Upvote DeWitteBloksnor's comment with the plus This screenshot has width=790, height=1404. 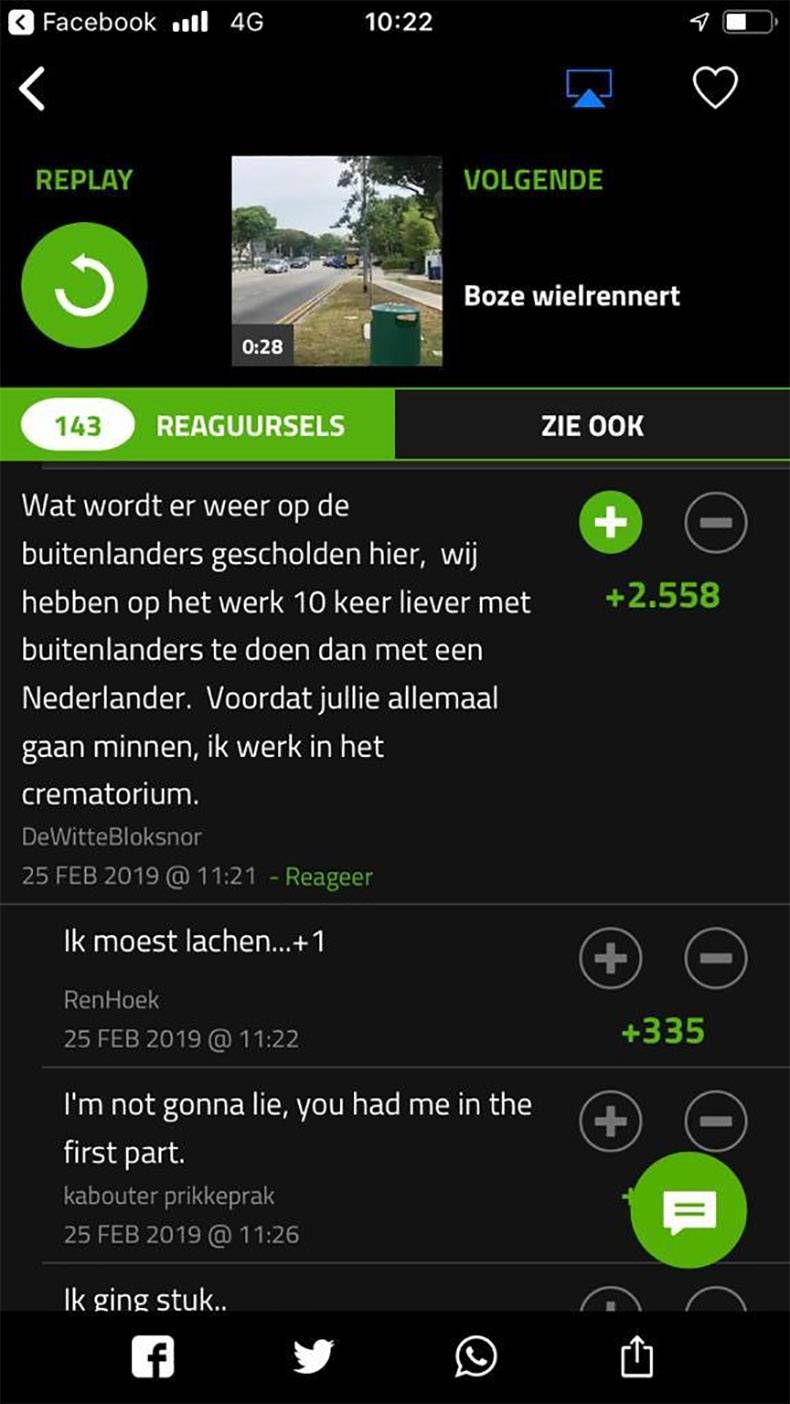tap(610, 521)
